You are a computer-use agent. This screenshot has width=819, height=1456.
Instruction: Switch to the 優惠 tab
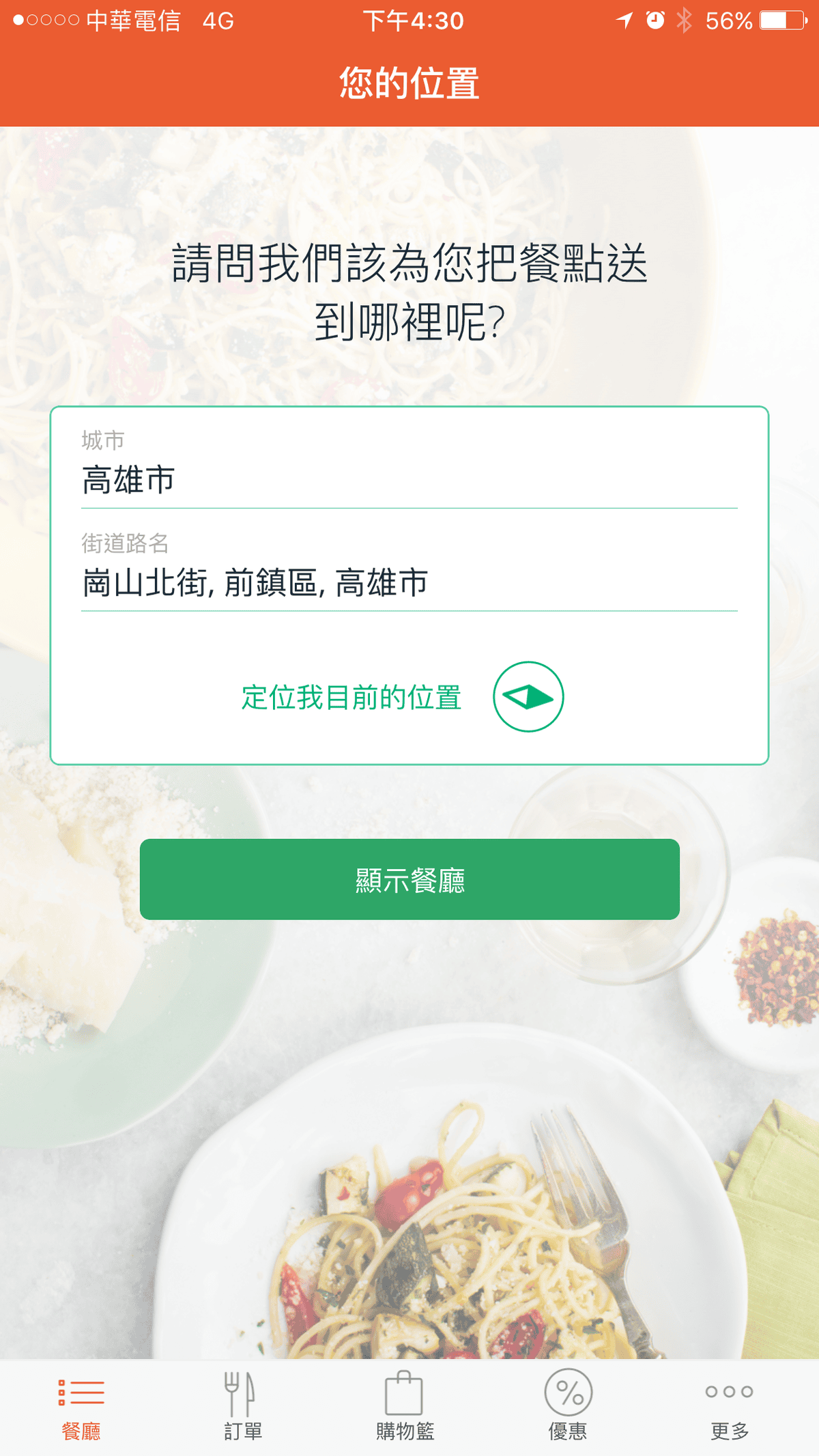click(571, 1429)
